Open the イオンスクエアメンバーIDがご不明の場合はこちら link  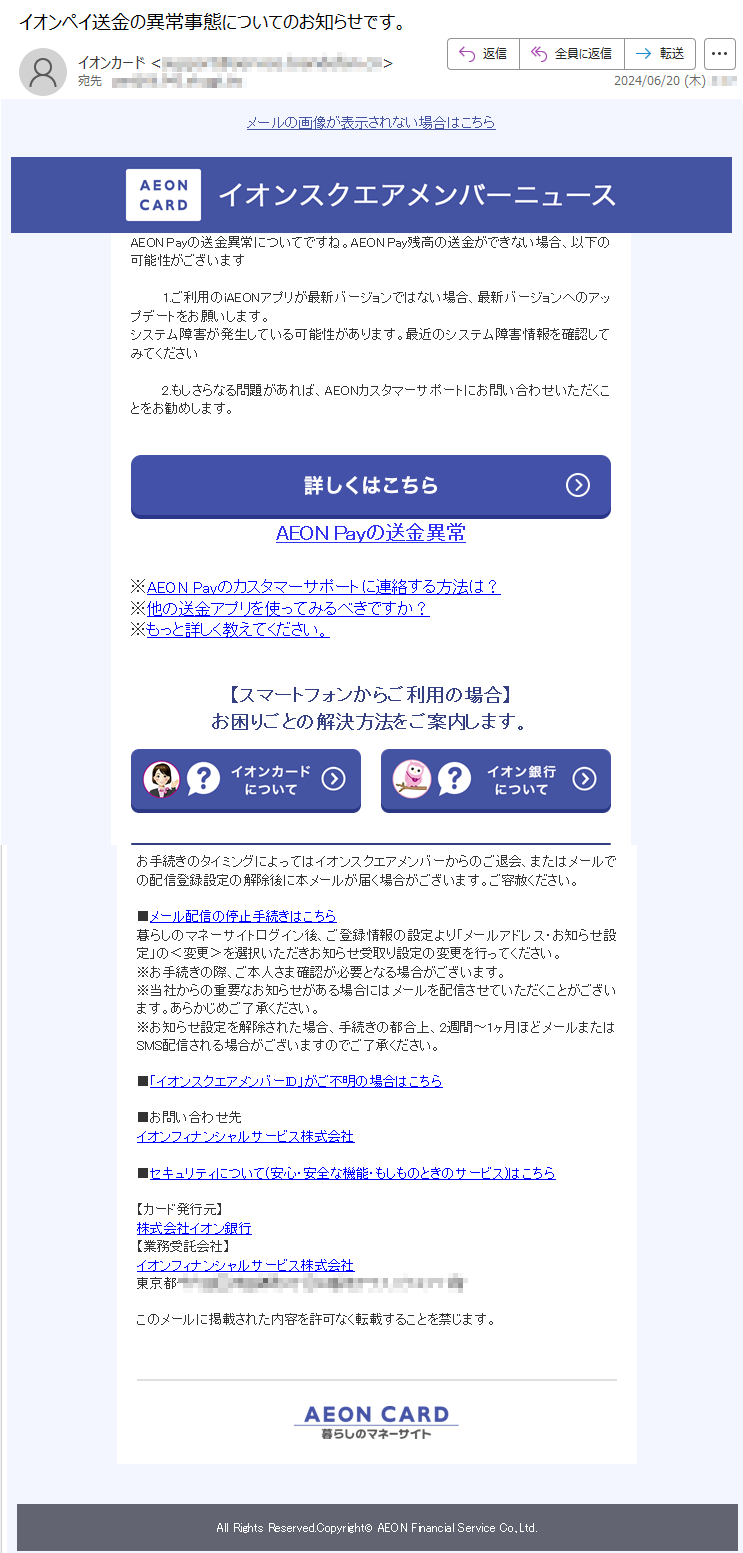[x=295, y=1081]
